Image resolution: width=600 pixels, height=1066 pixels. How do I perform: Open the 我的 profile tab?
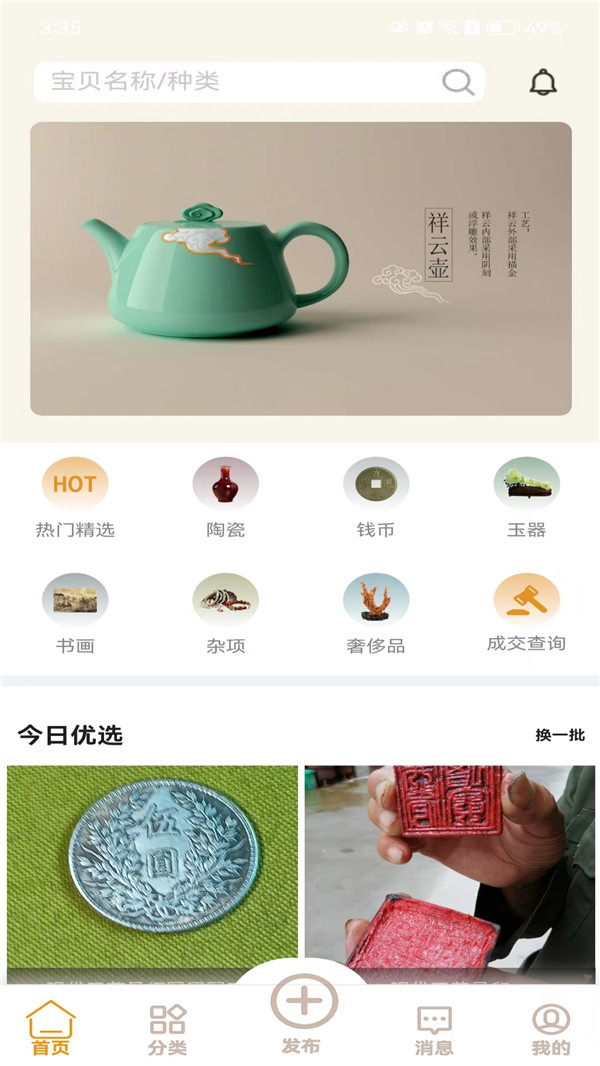[550, 1030]
